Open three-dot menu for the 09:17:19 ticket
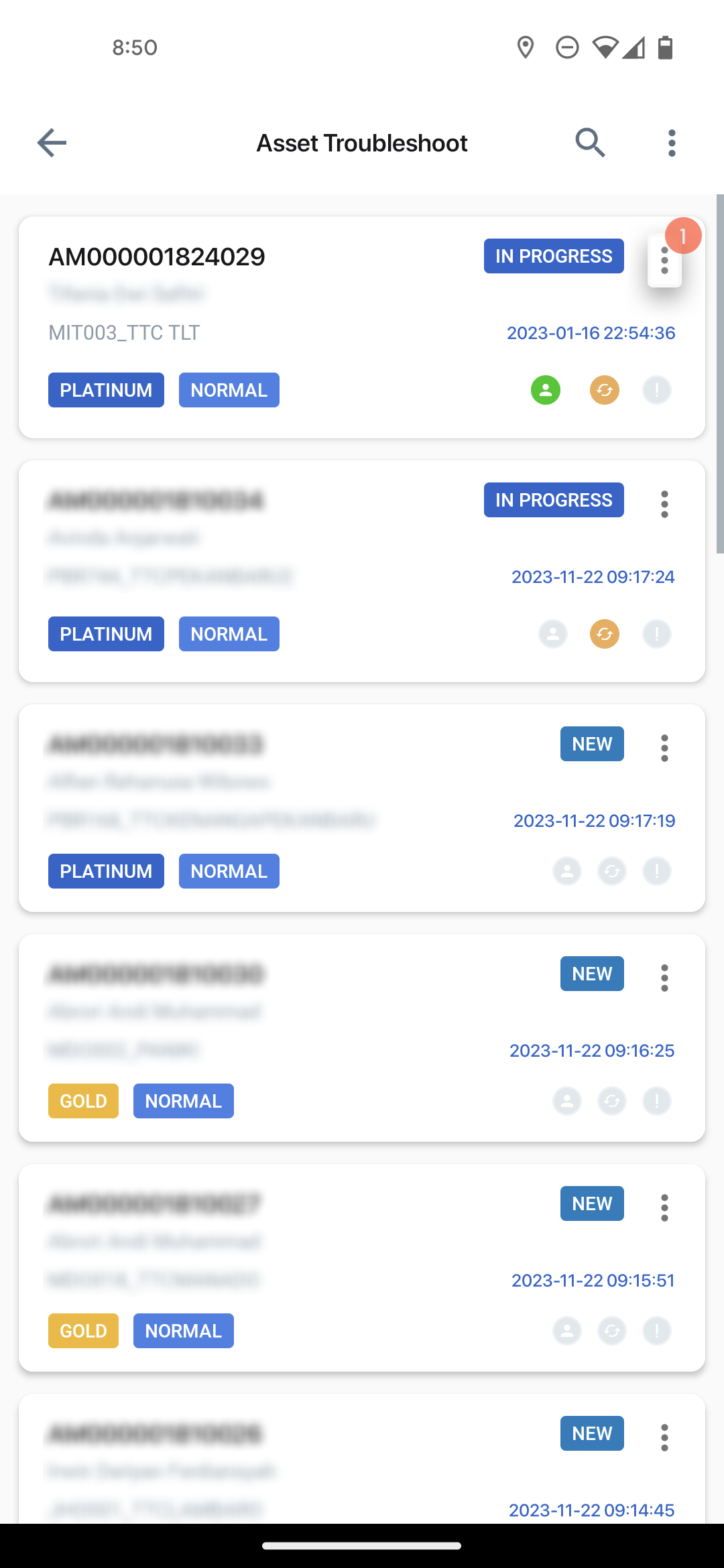724x1568 pixels. 664,748
